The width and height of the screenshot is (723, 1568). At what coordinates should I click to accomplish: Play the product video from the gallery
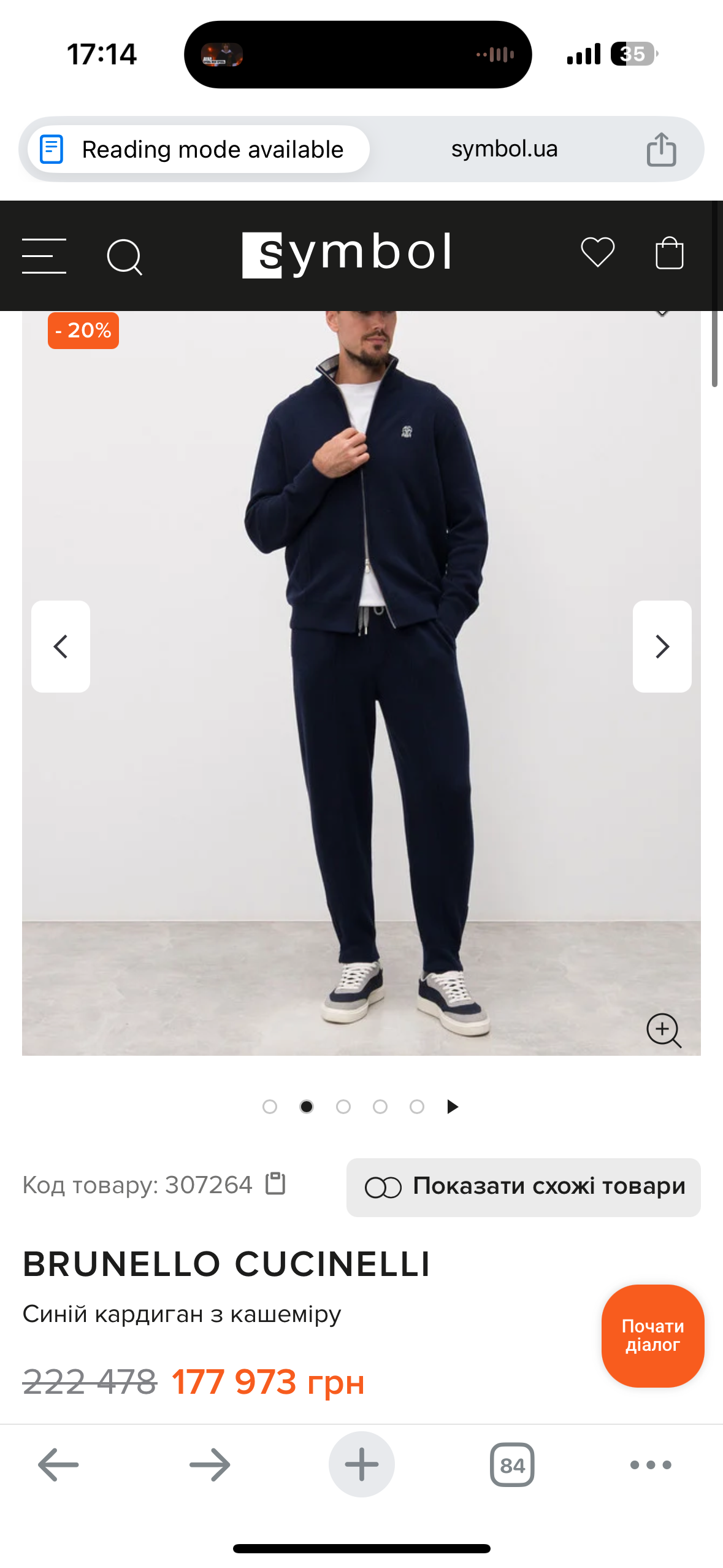[453, 1106]
